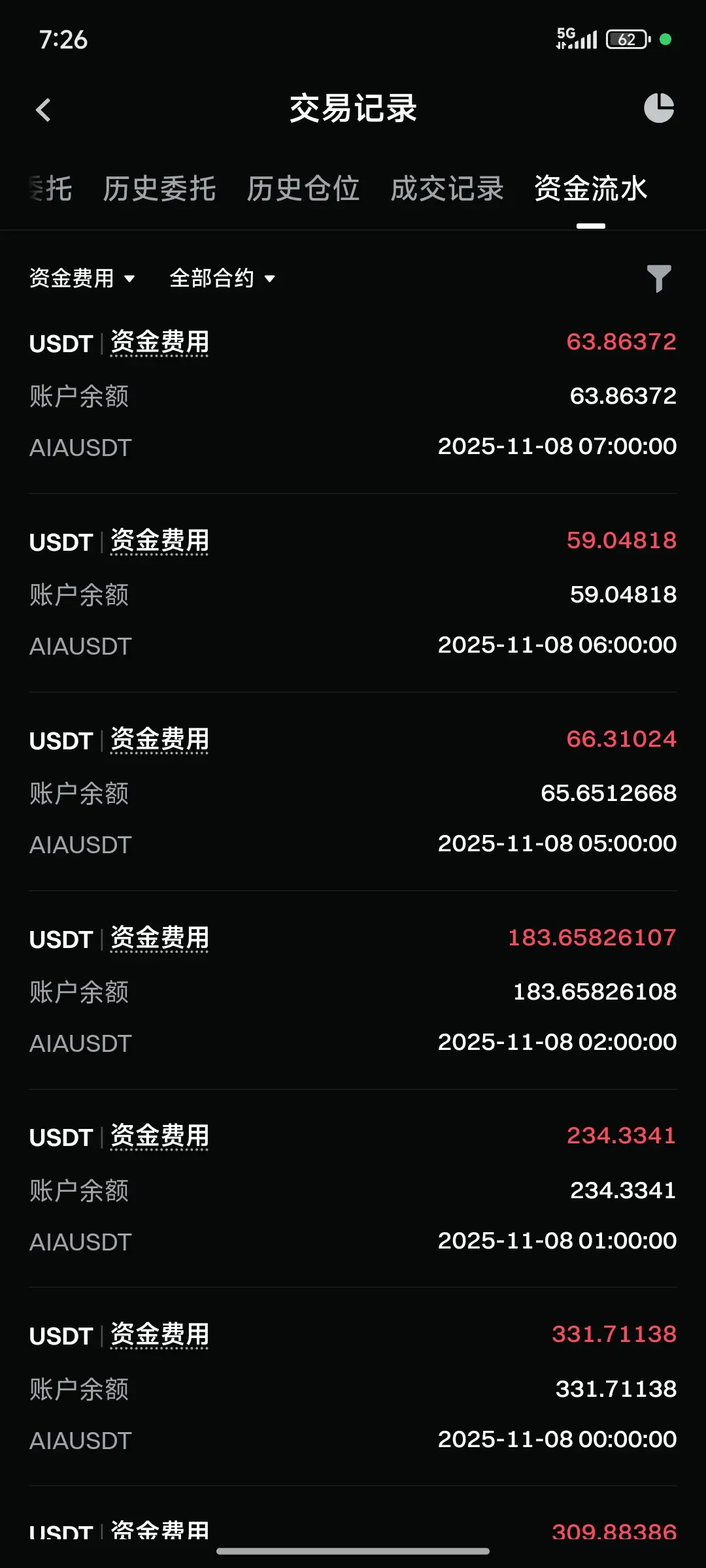Screen dimensions: 706x1568
Task: Select the 资金流水 tab
Action: point(590,189)
